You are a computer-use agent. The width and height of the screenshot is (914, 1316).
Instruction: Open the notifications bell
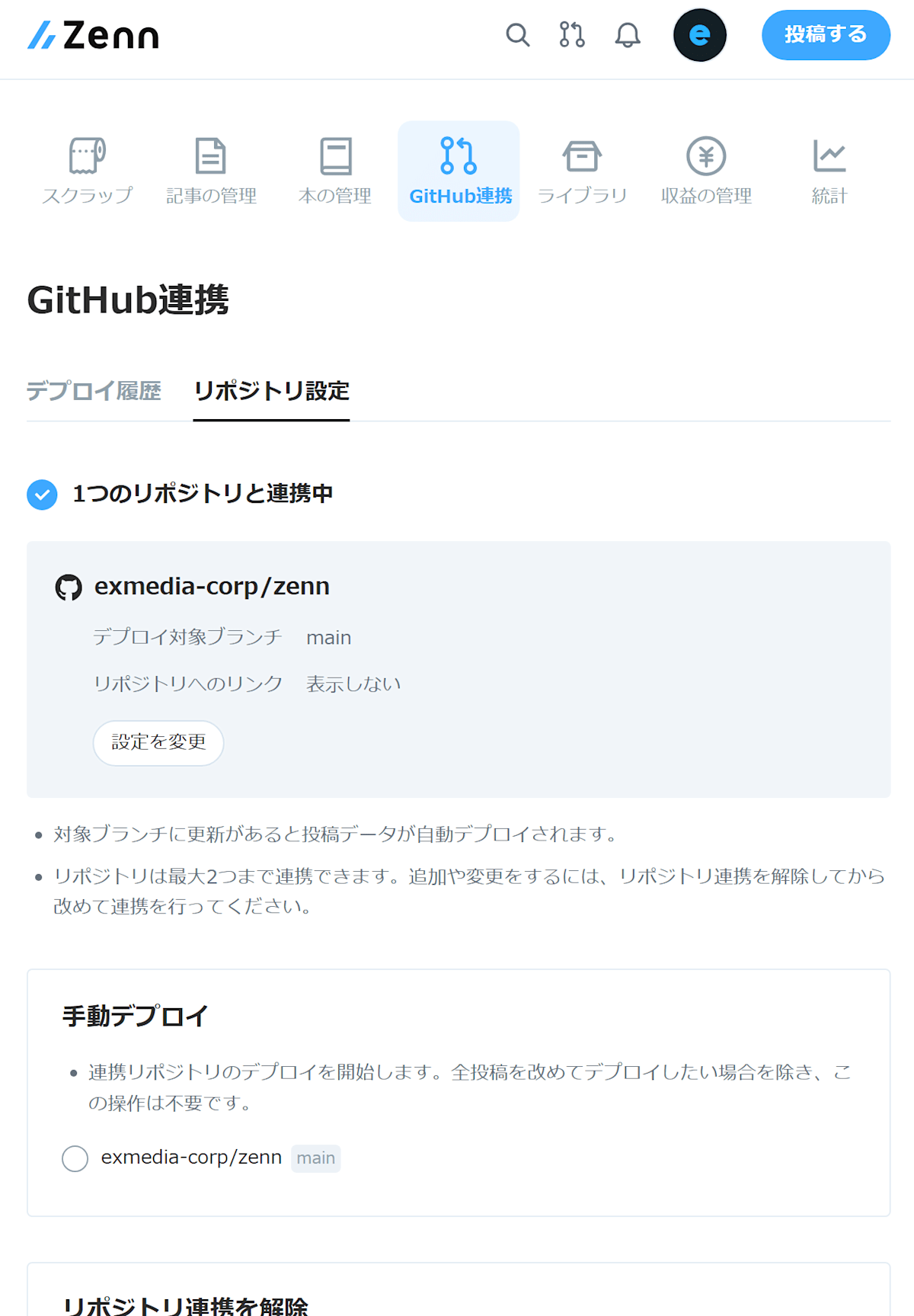click(628, 35)
